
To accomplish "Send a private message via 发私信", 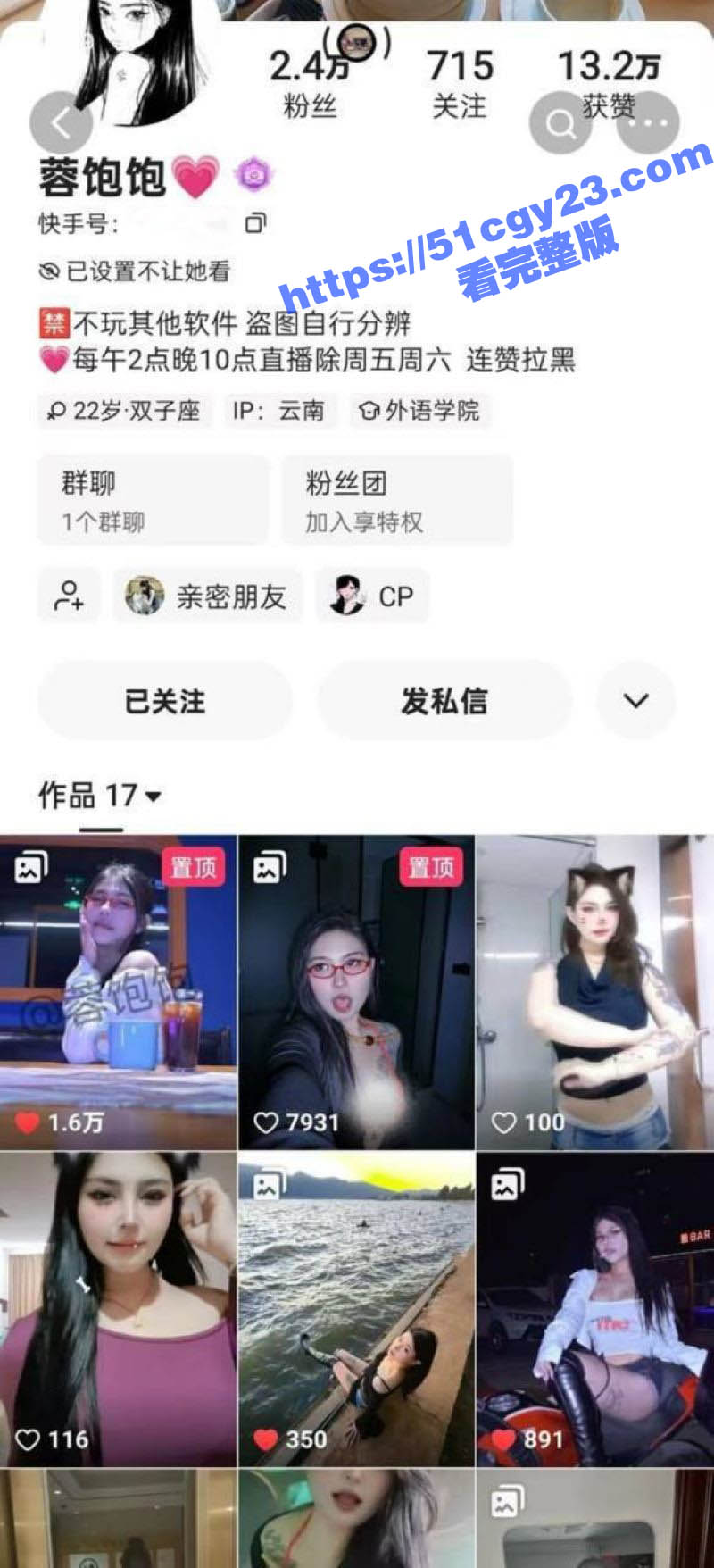I will click(x=444, y=701).
